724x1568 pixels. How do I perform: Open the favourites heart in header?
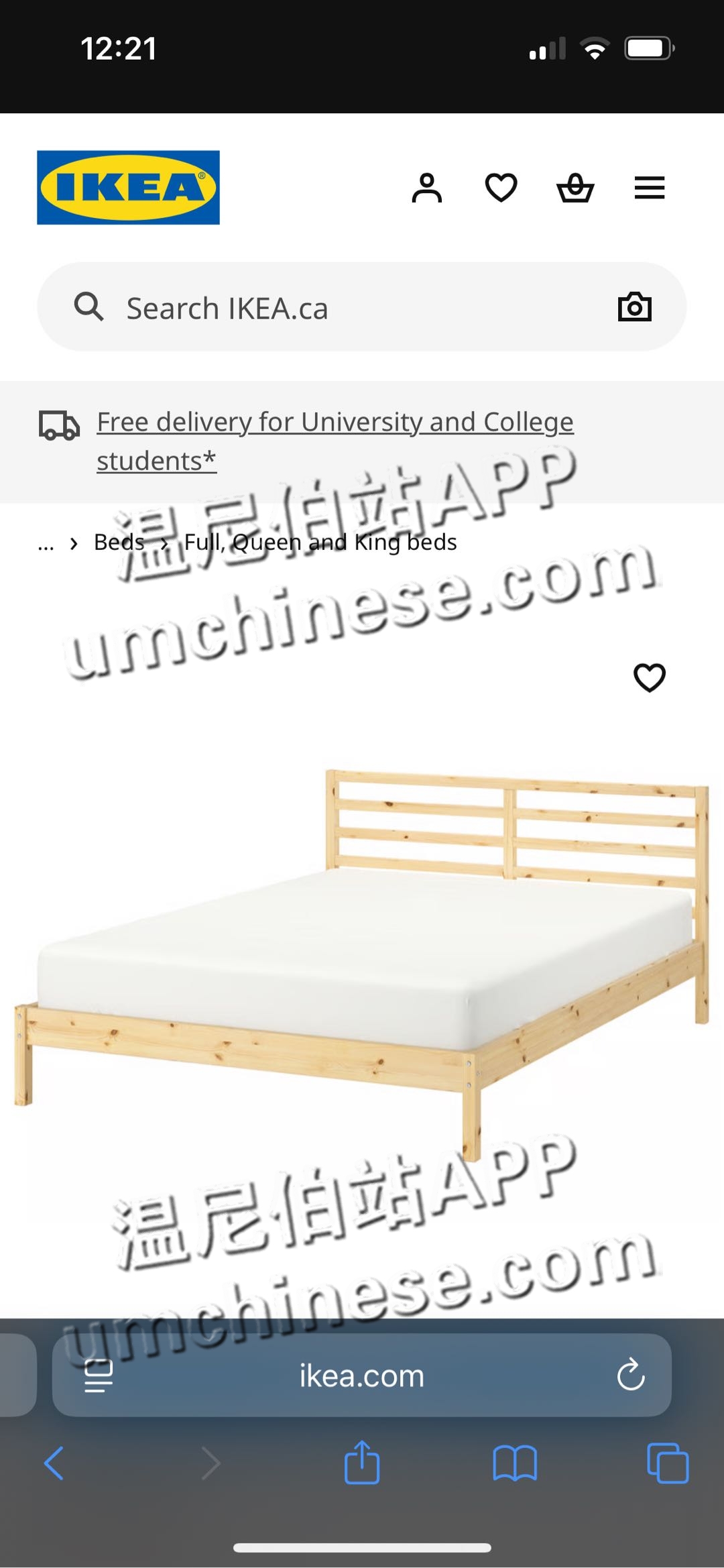[501, 188]
